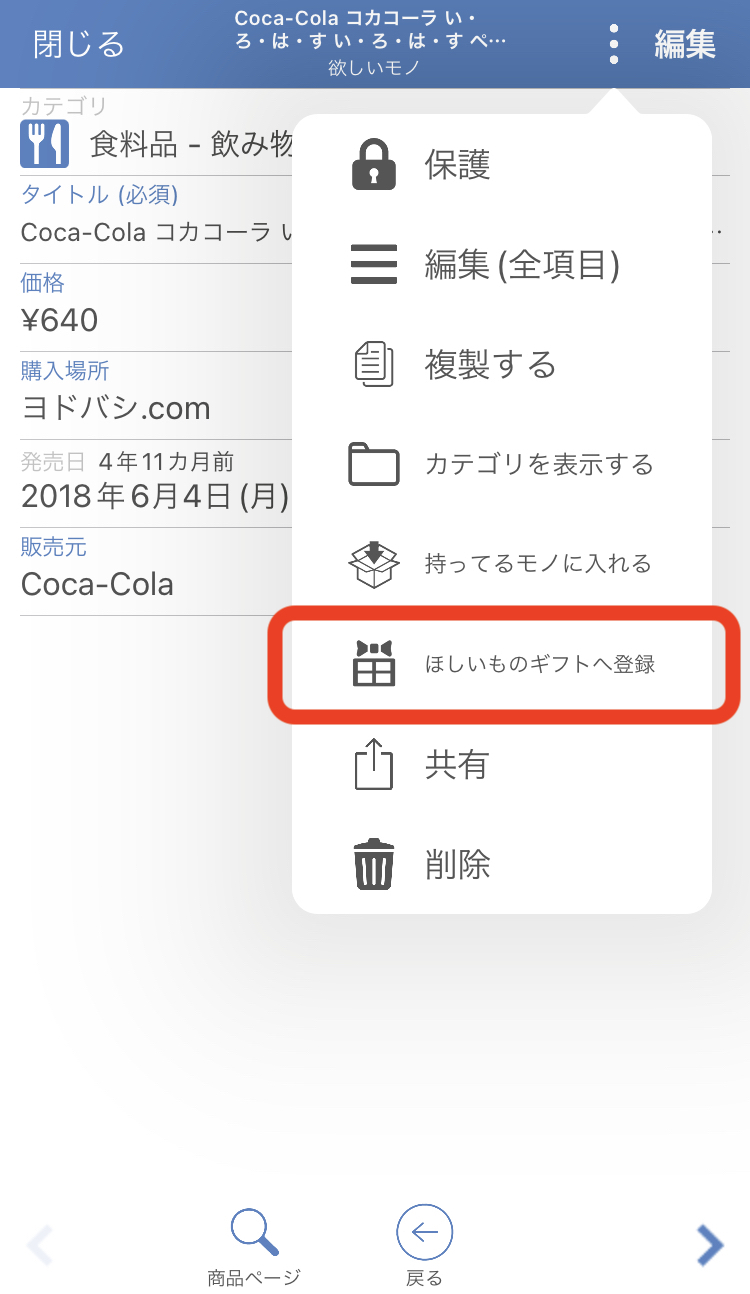Tap ほしいものギフトへ登録

(503, 664)
